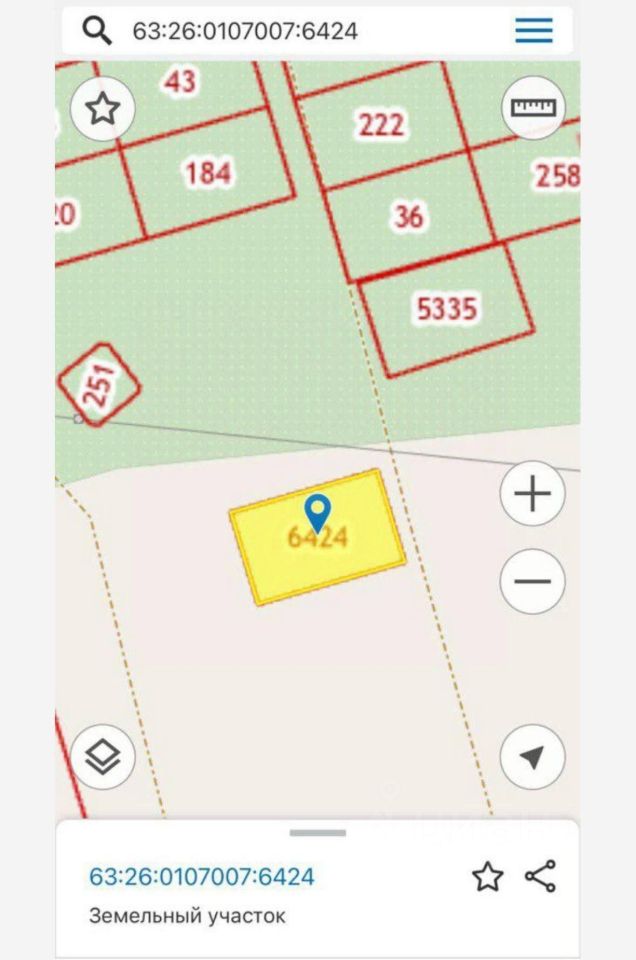
Task: Open the hamburger menu
Action: (x=534, y=31)
